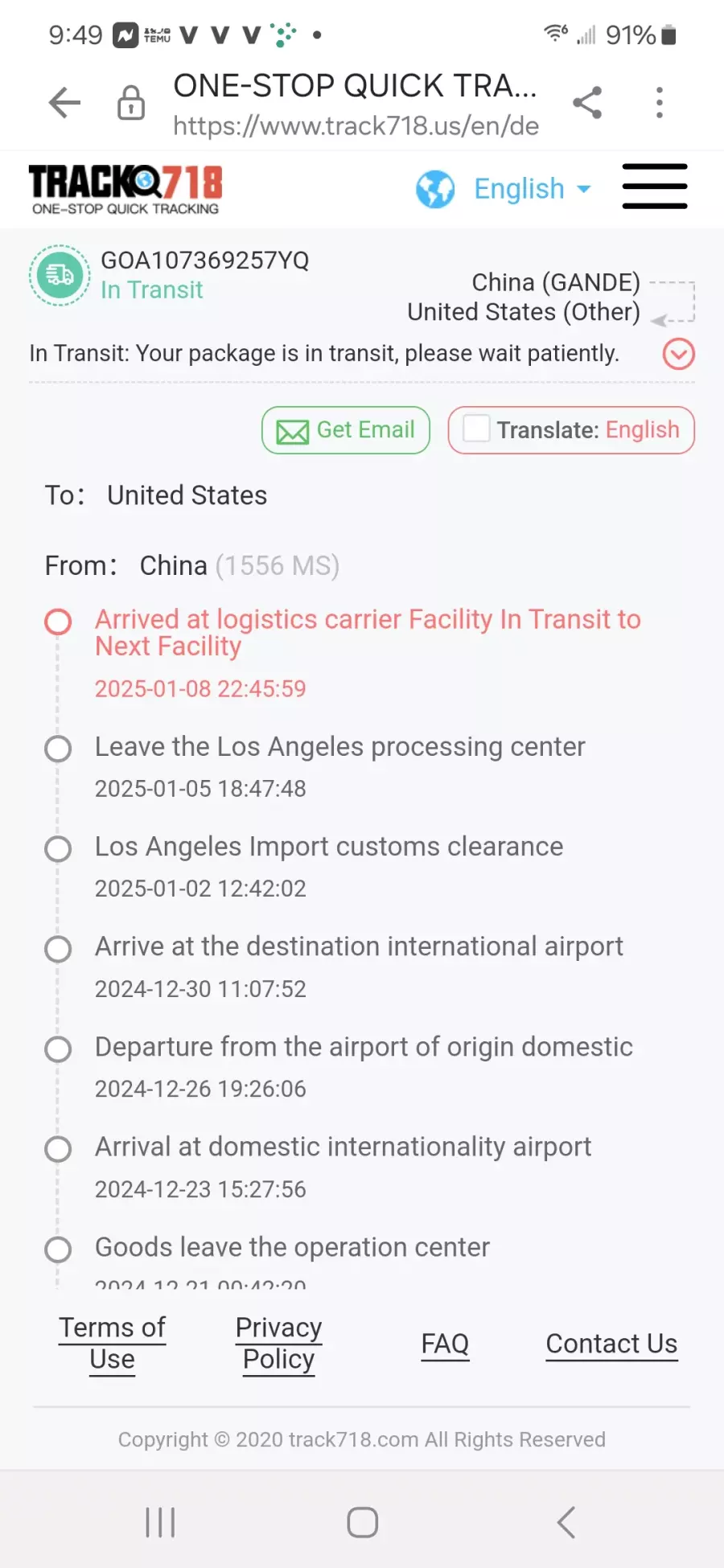
Task: Go back with the browser arrow
Action: tap(64, 103)
